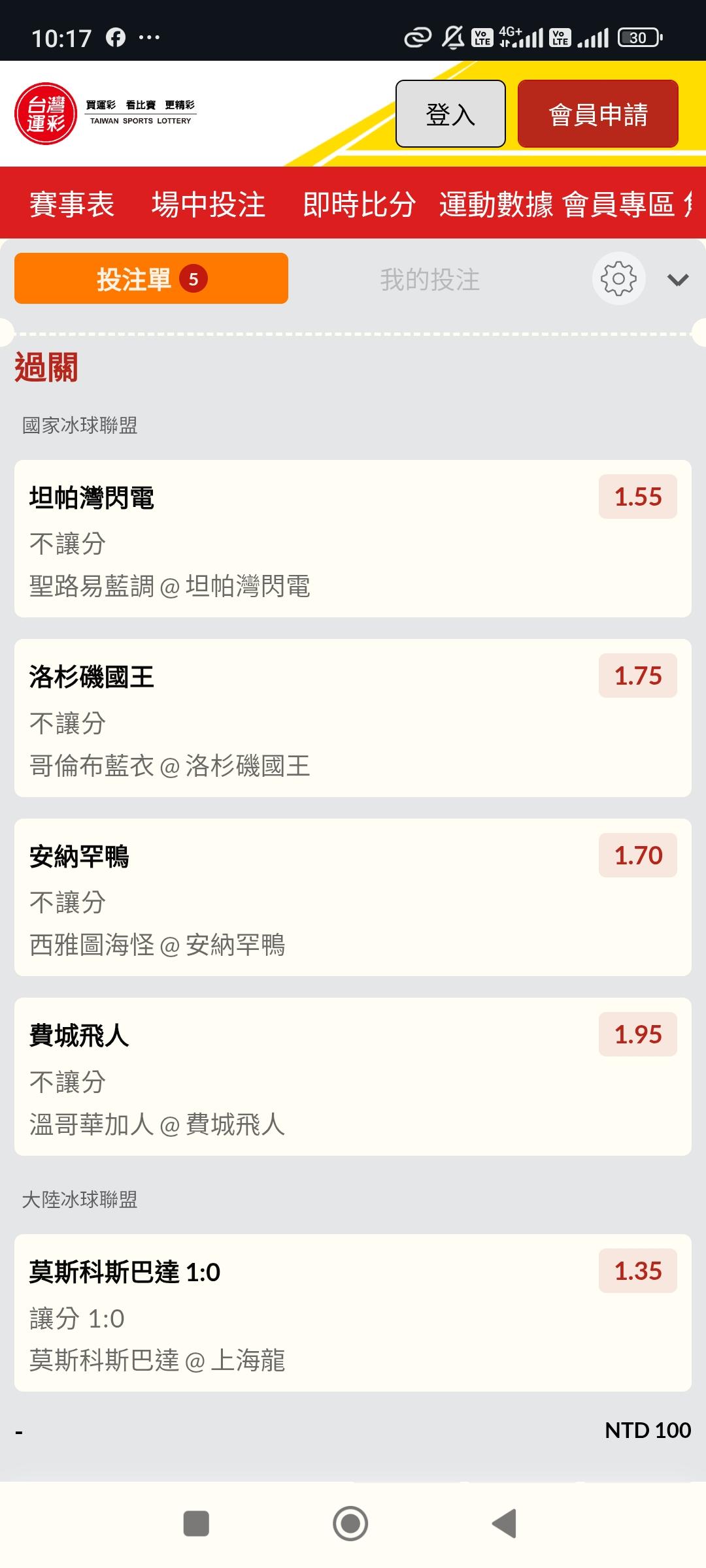This screenshot has width=706, height=1568.
Task: Tap the 1.95 odds for 費城飛人
Action: tap(637, 1035)
